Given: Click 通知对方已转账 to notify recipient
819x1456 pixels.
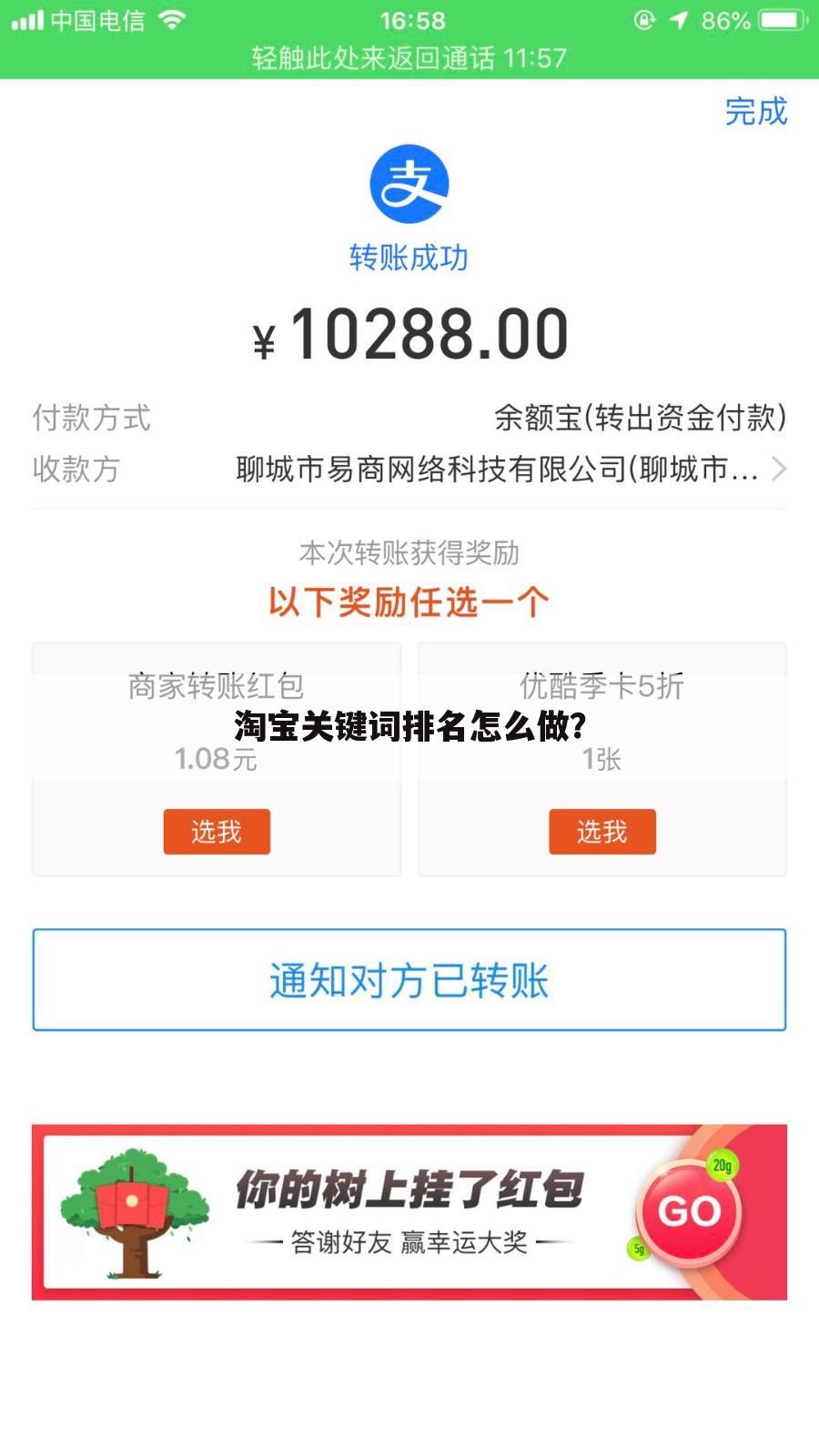Looking at the screenshot, I should [x=409, y=979].
